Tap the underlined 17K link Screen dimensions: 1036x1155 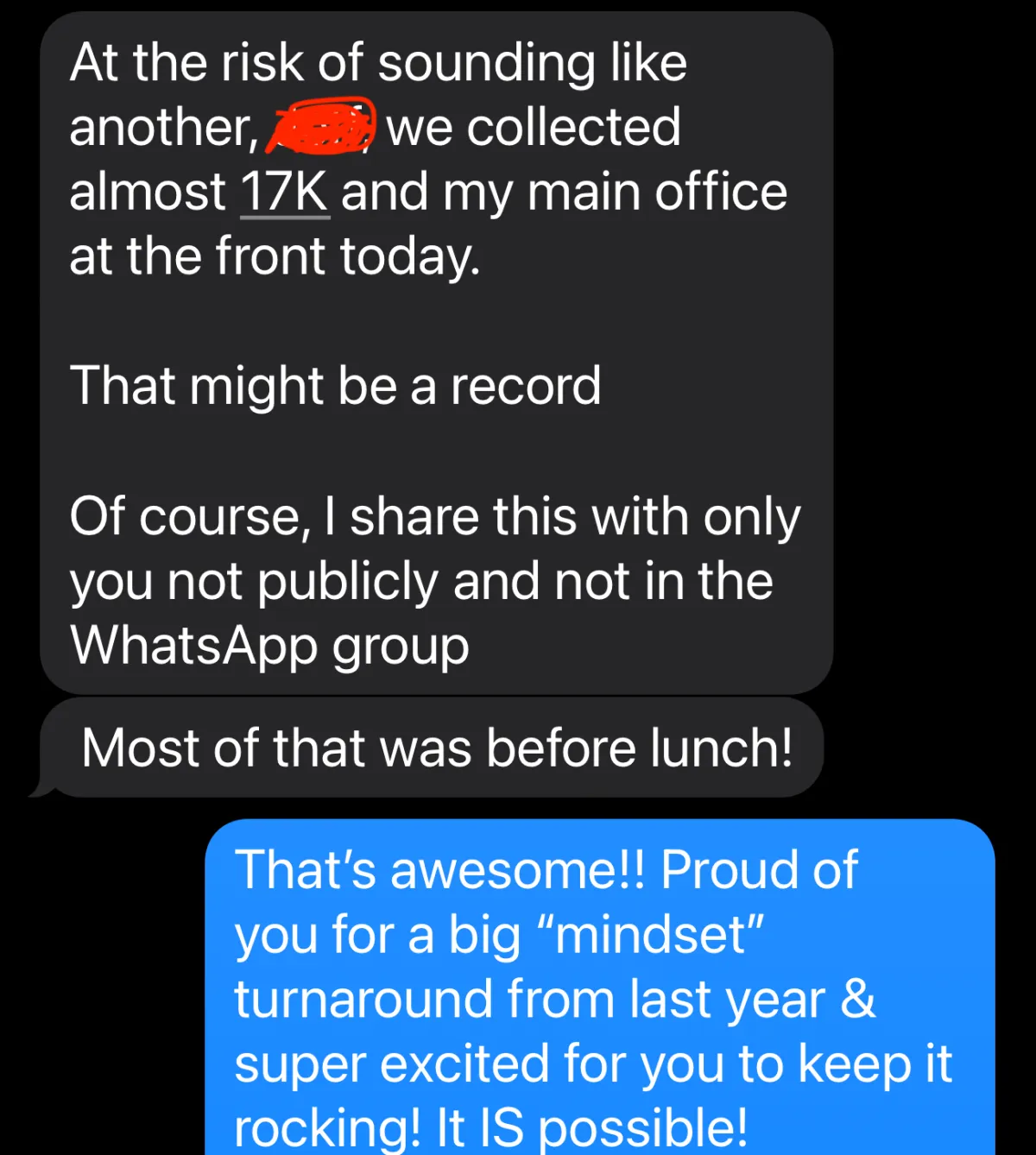pos(285,192)
